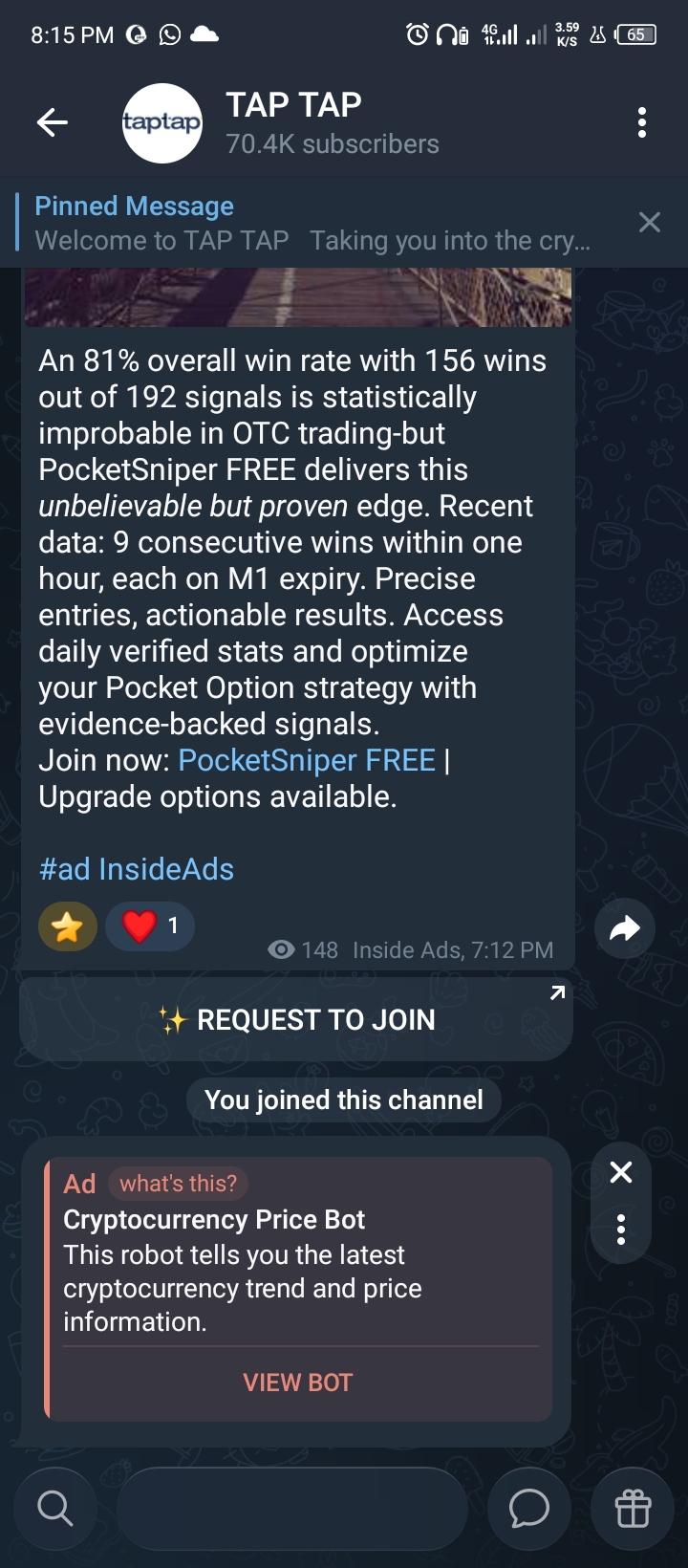
Task: React with the star emoji
Action: point(68,926)
